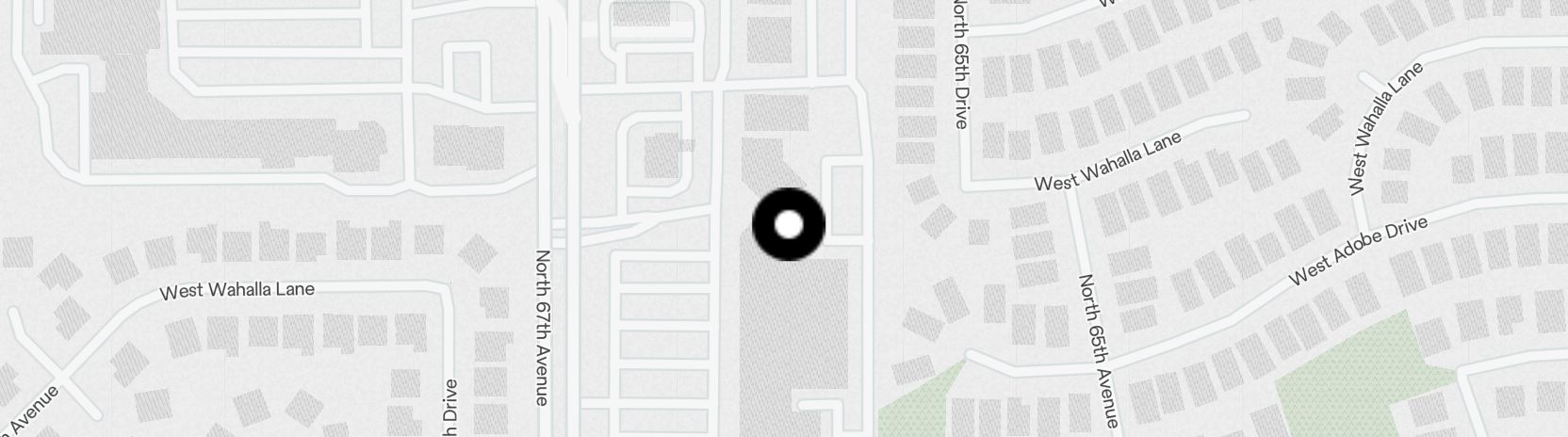Tap the black location marker on the map
1568x437 pixels.
(x=789, y=224)
